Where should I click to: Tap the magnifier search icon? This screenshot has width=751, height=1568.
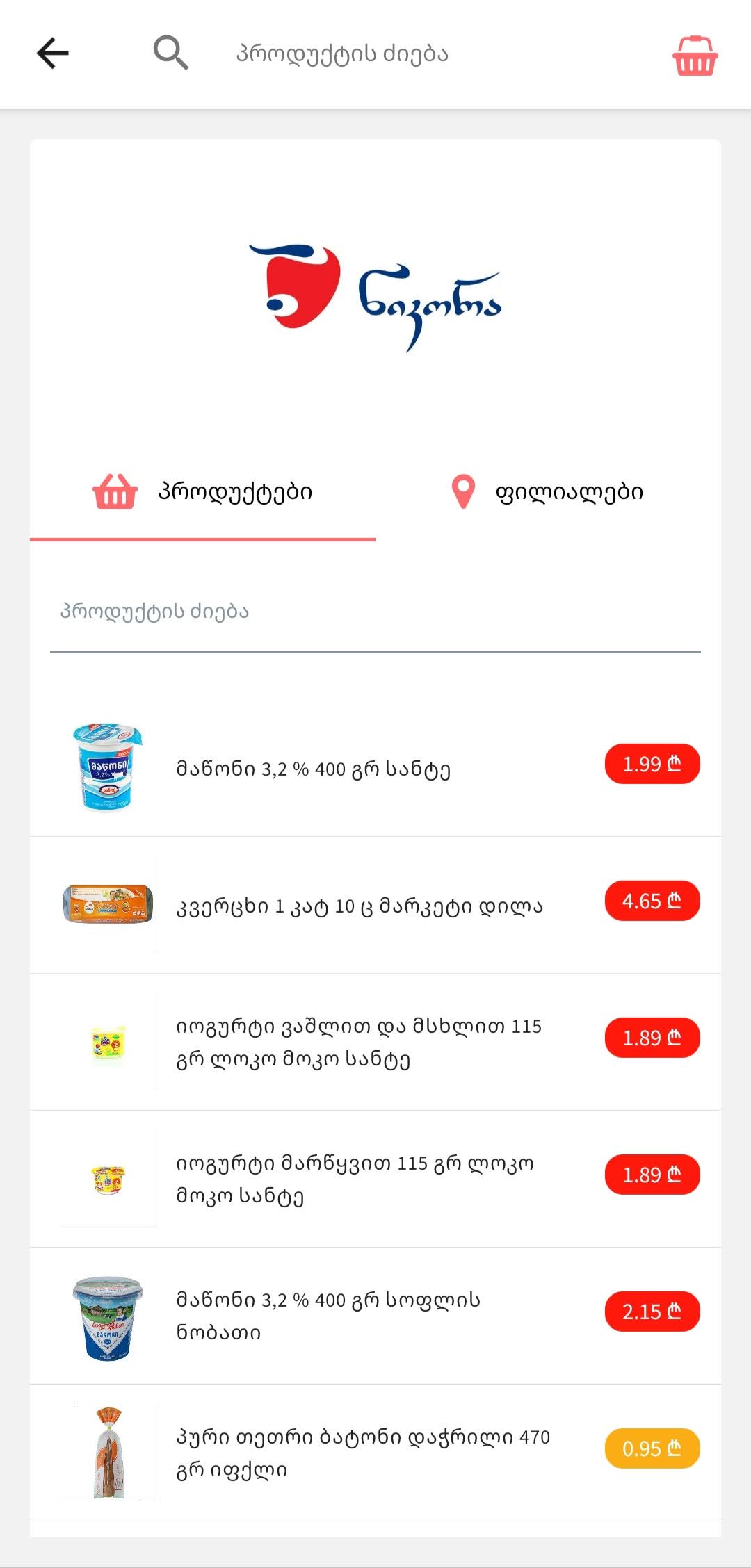pos(170,54)
